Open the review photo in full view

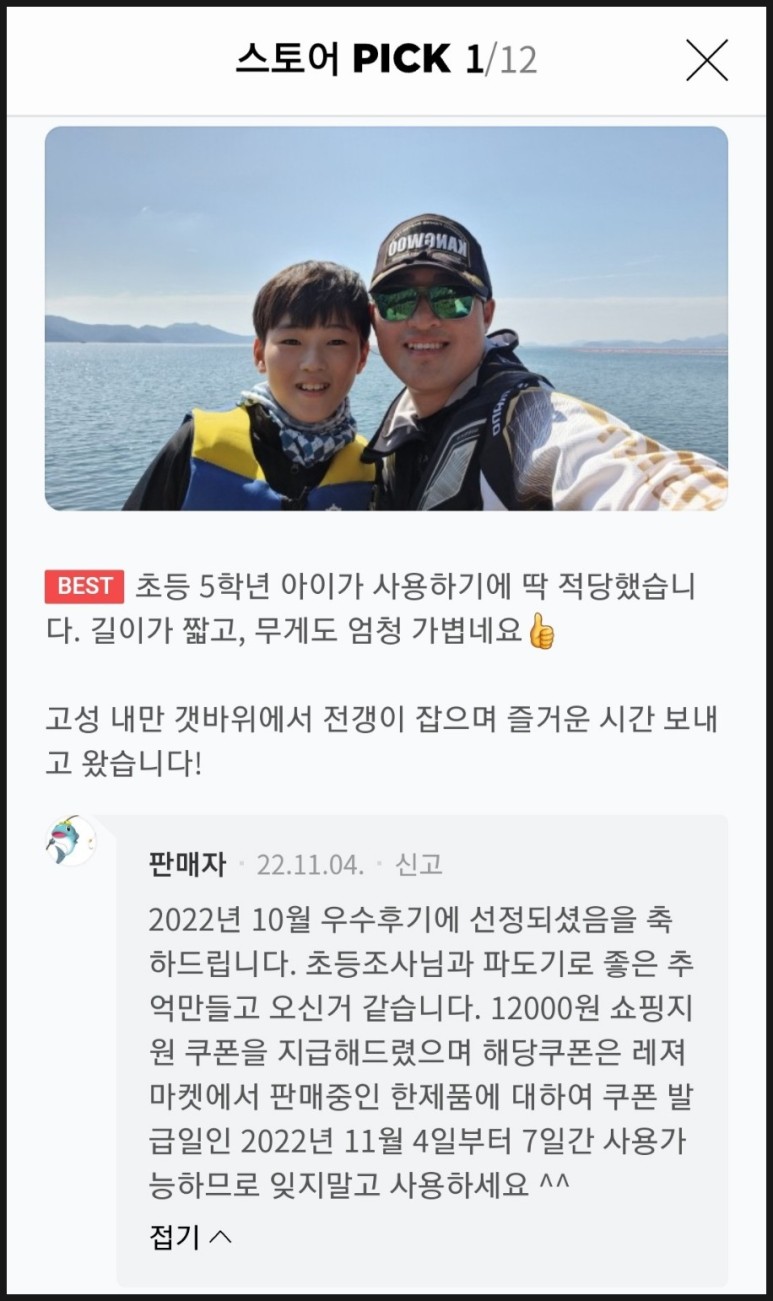tap(386, 318)
